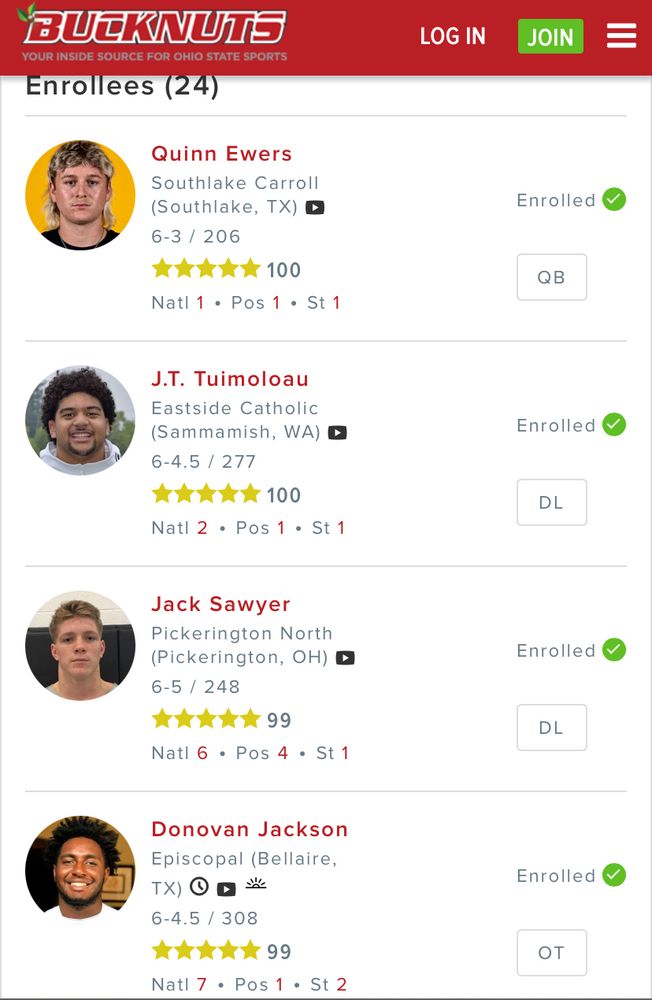This screenshot has width=652, height=1000.
Task: Tap Donovan Jackson's player photo
Action: pos(80,868)
